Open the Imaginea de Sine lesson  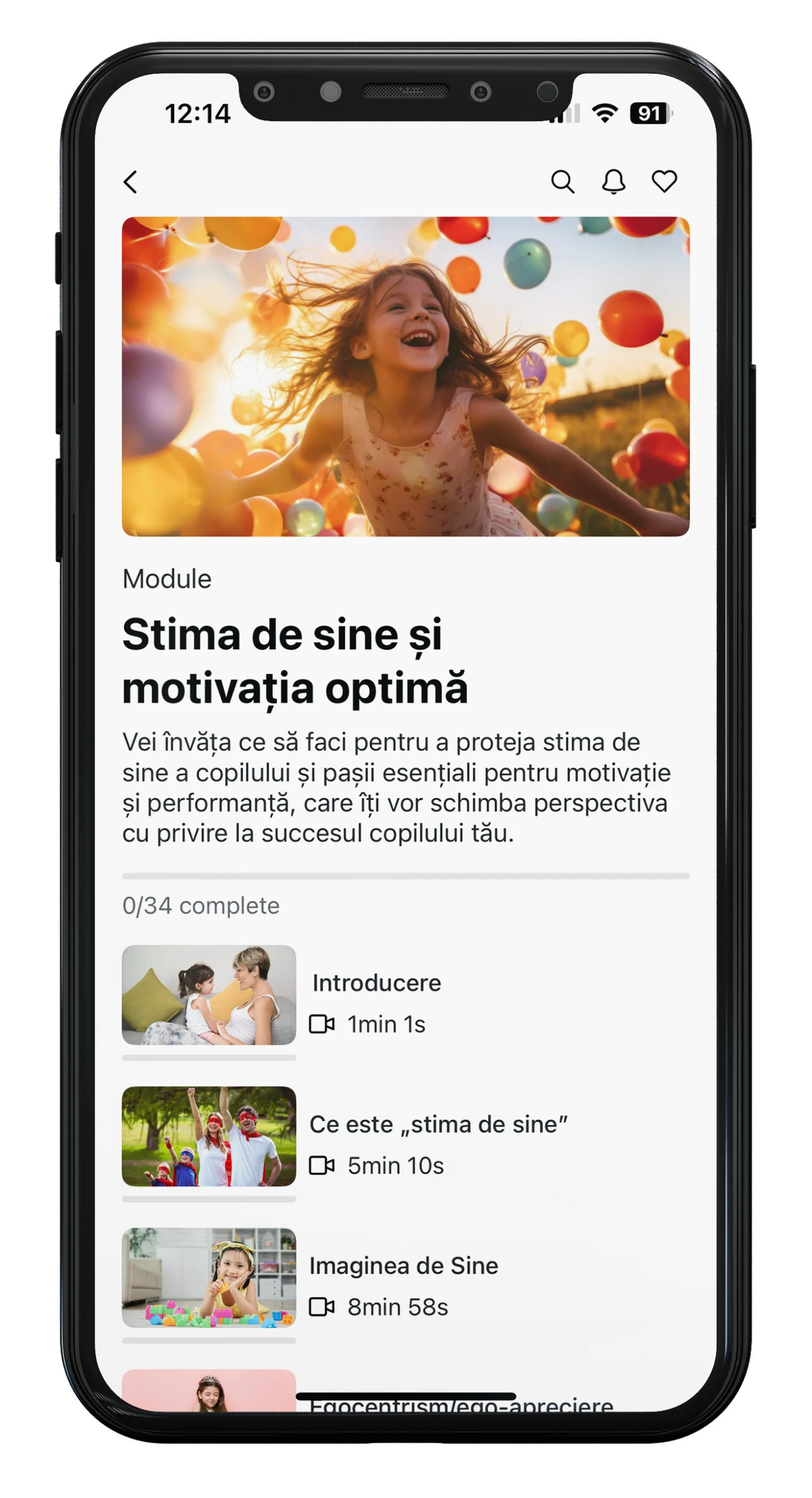point(403,1277)
